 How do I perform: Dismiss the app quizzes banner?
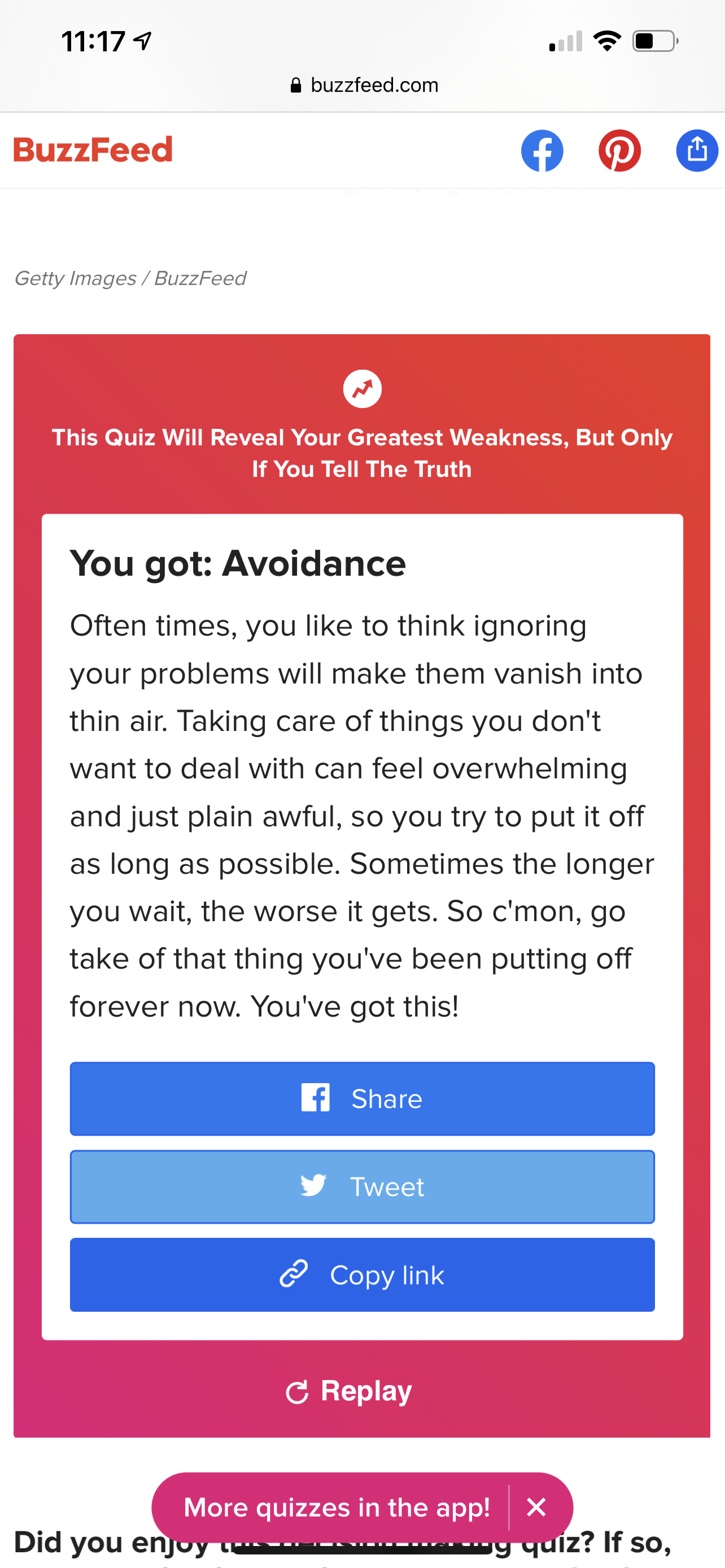click(536, 1507)
